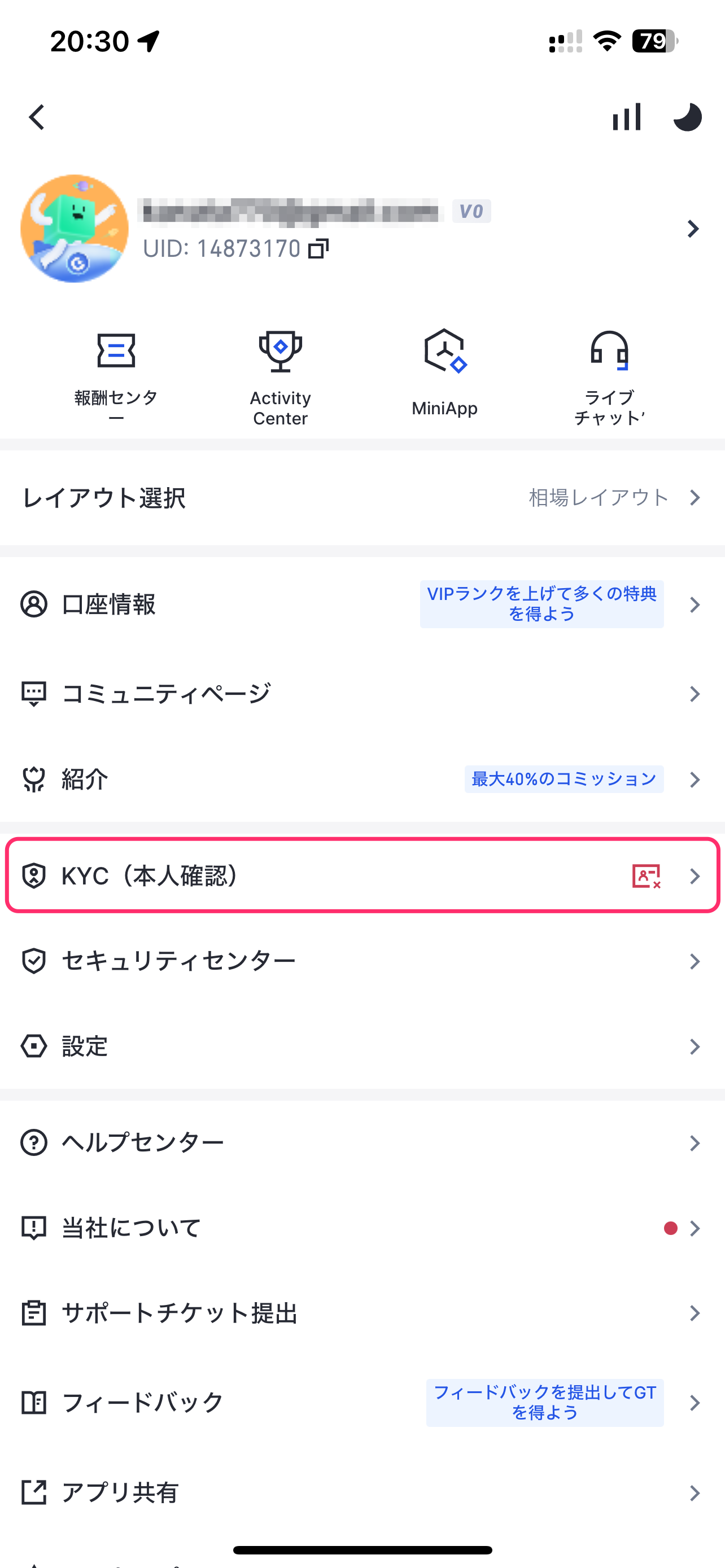
Task: Open the bar chart icon
Action: [x=626, y=116]
